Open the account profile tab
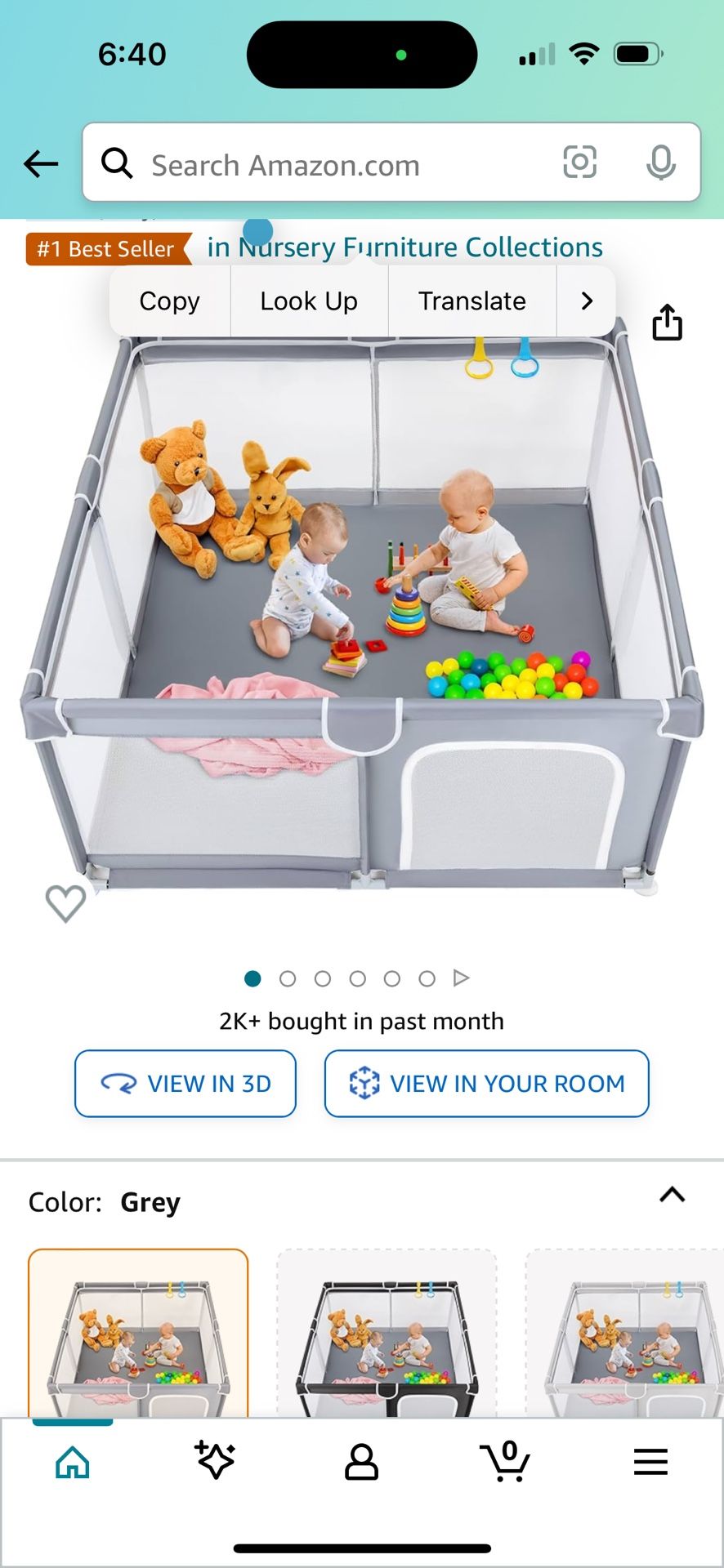 [x=361, y=1462]
